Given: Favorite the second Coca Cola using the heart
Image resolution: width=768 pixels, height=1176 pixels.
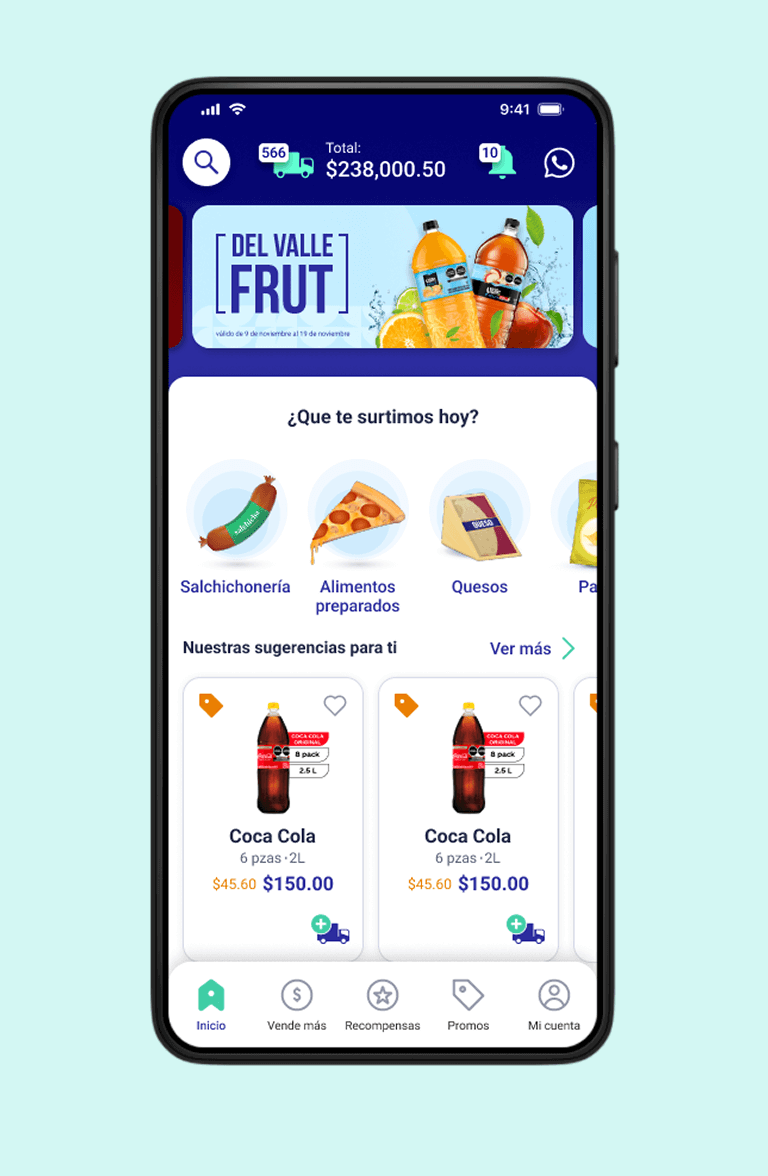Looking at the screenshot, I should 530,705.
